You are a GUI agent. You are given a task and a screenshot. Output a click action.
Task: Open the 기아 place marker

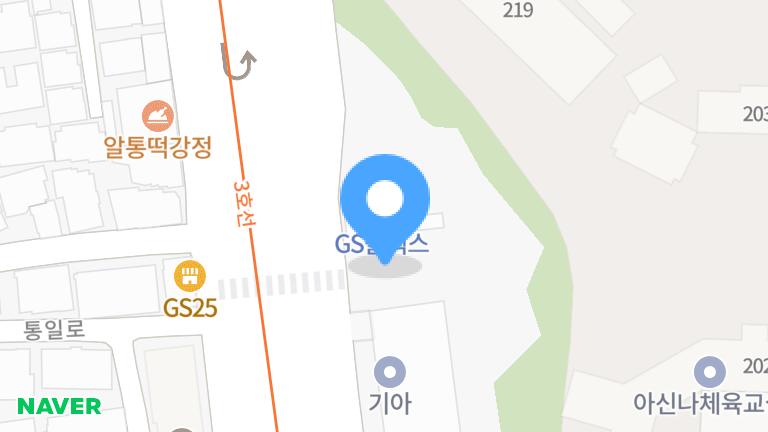[x=389, y=373]
